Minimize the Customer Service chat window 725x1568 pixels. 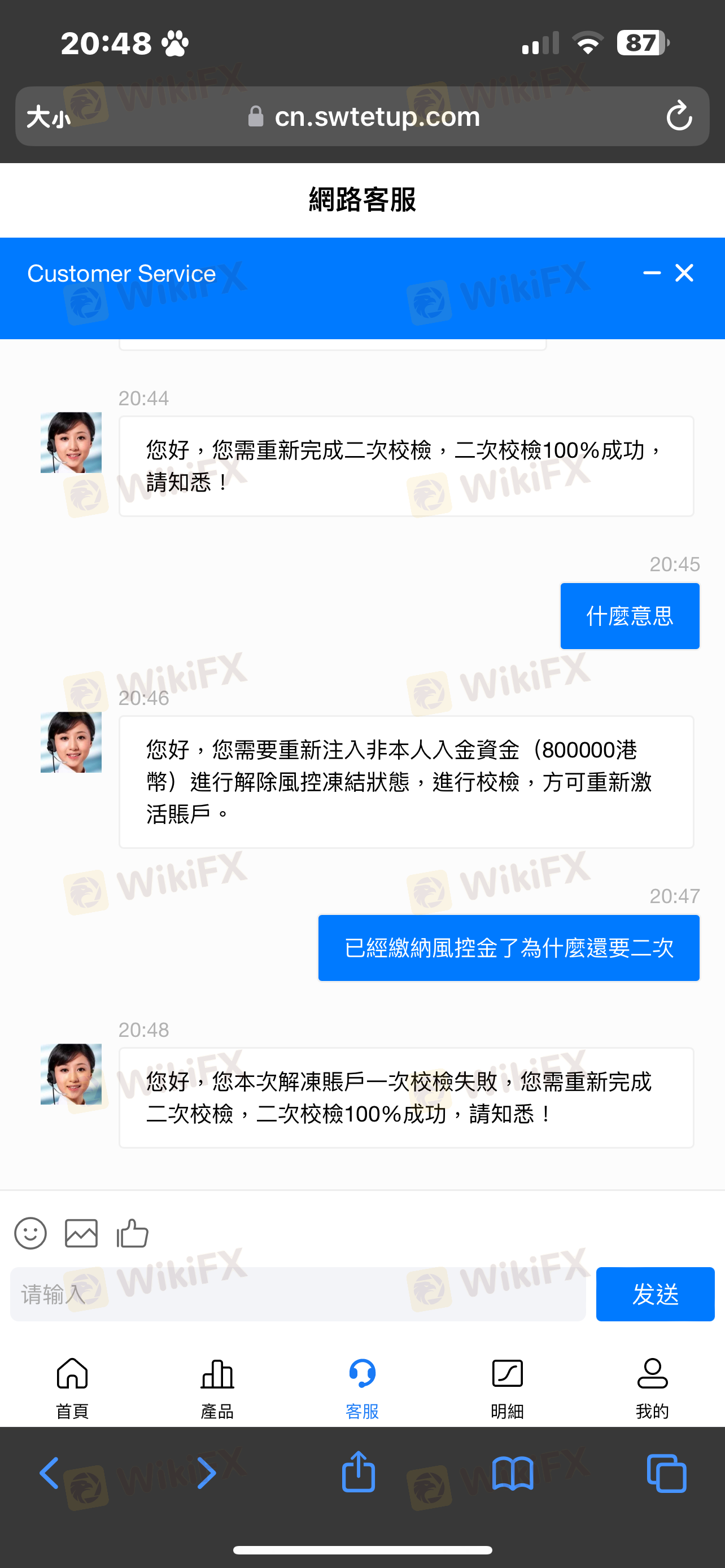tap(652, 273)
